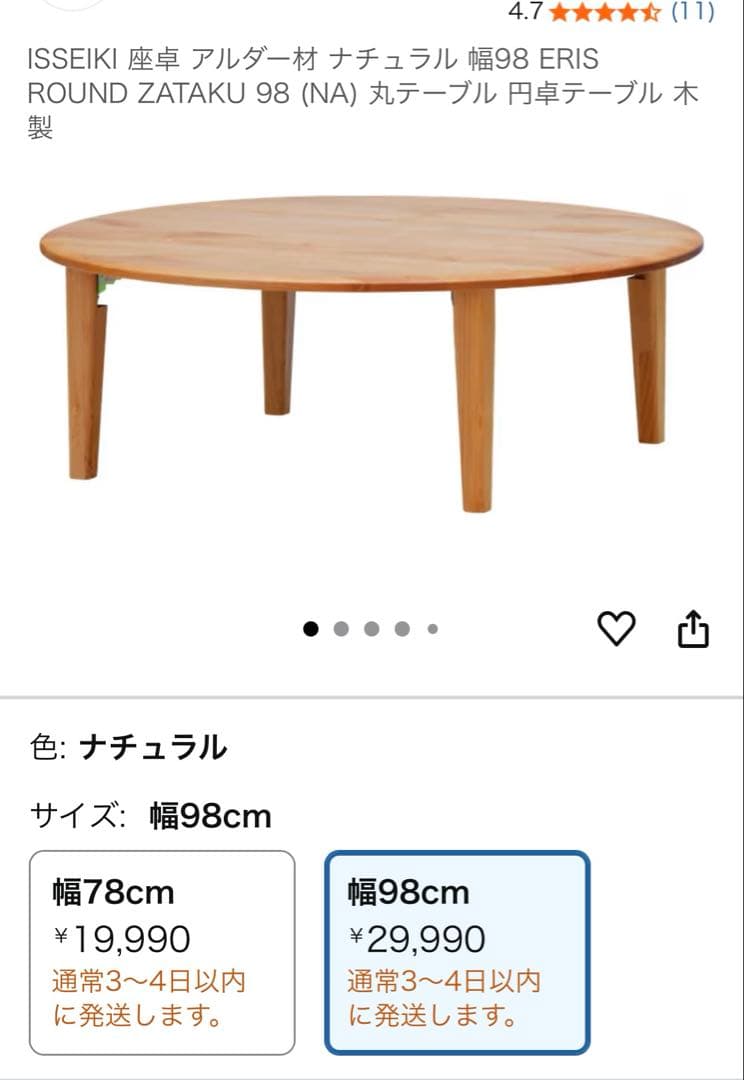
Task: Tap the third image carousel dot
Action: click(x=372, y=628)
